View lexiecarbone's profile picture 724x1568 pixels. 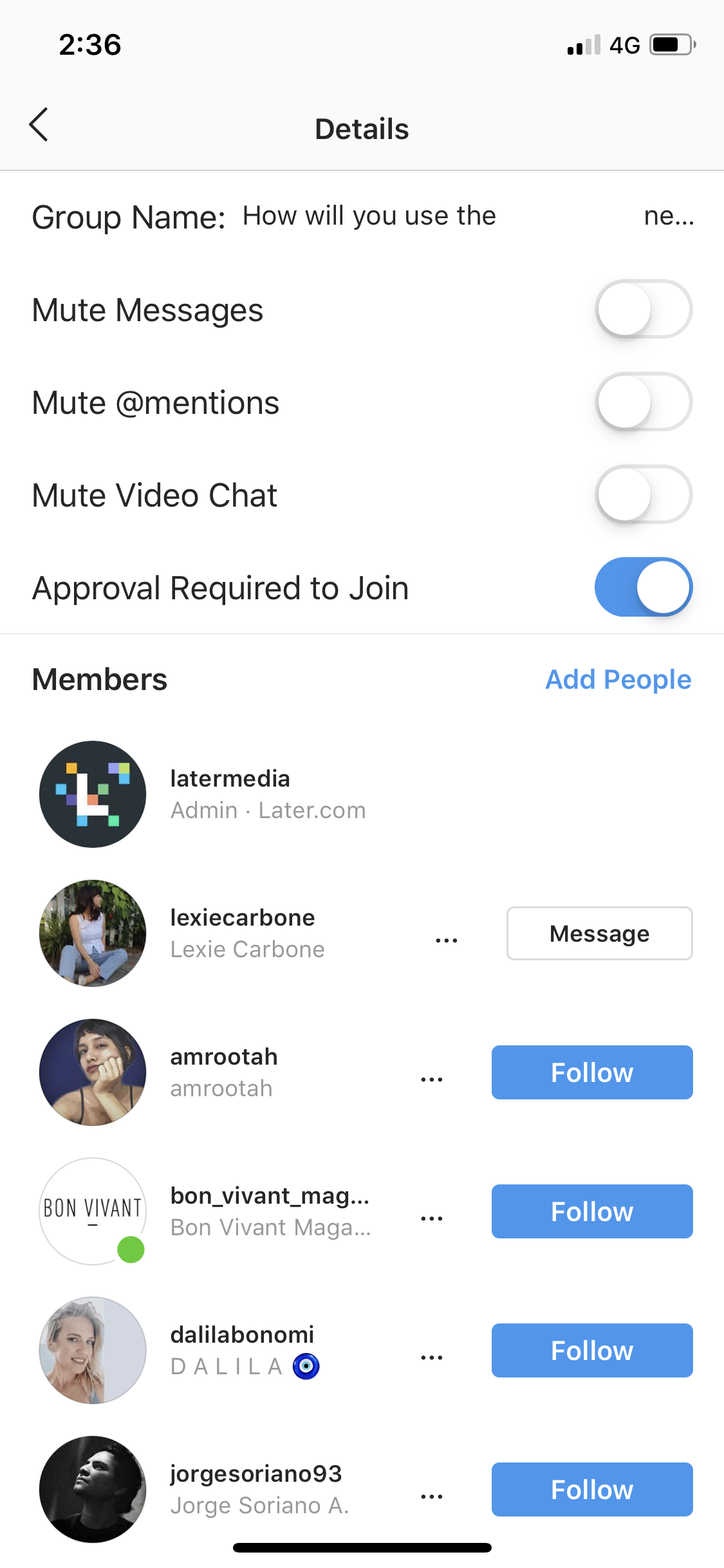point(93,933)
